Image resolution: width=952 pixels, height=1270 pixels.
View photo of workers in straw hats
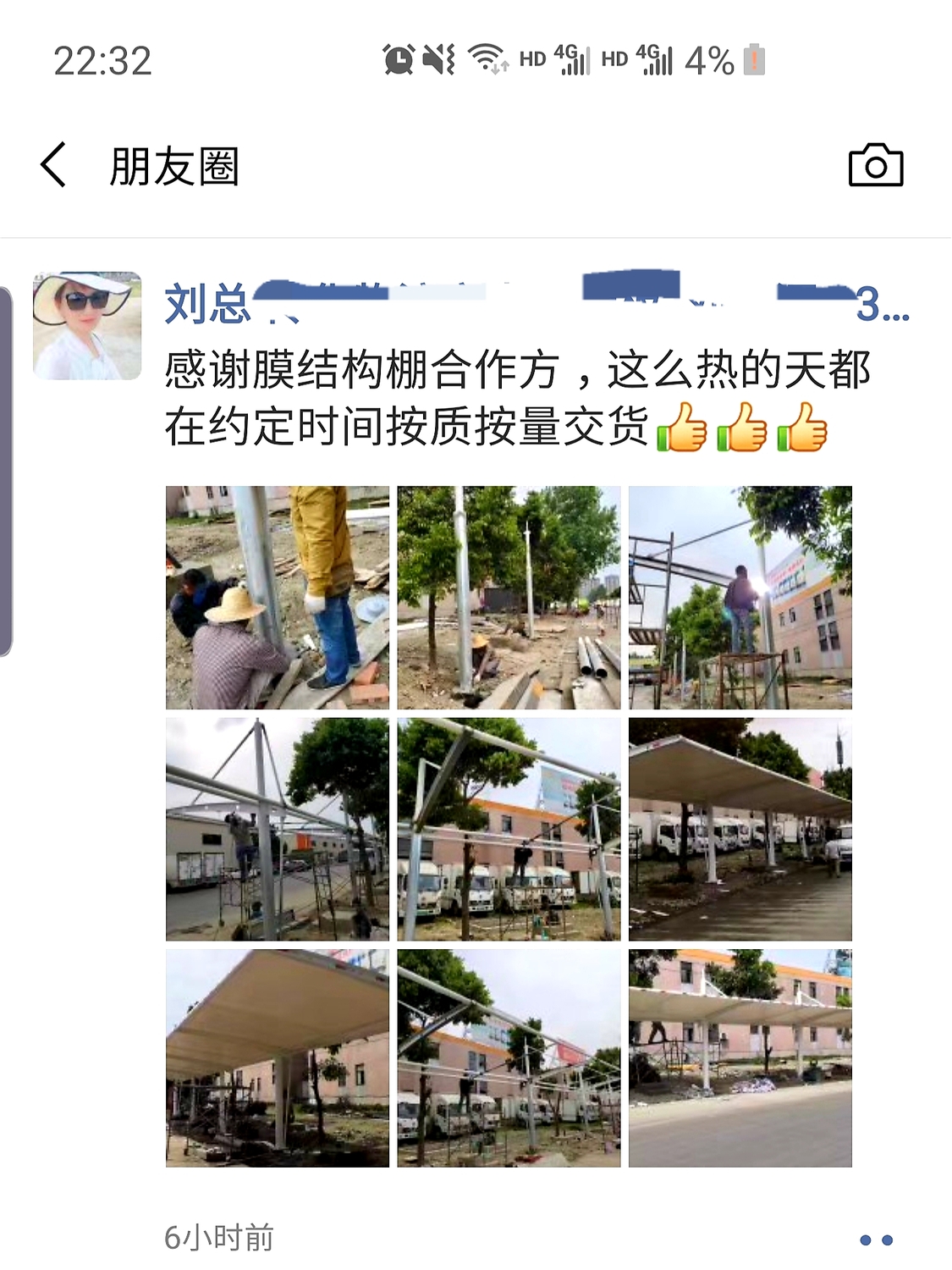tap(278, 597)
